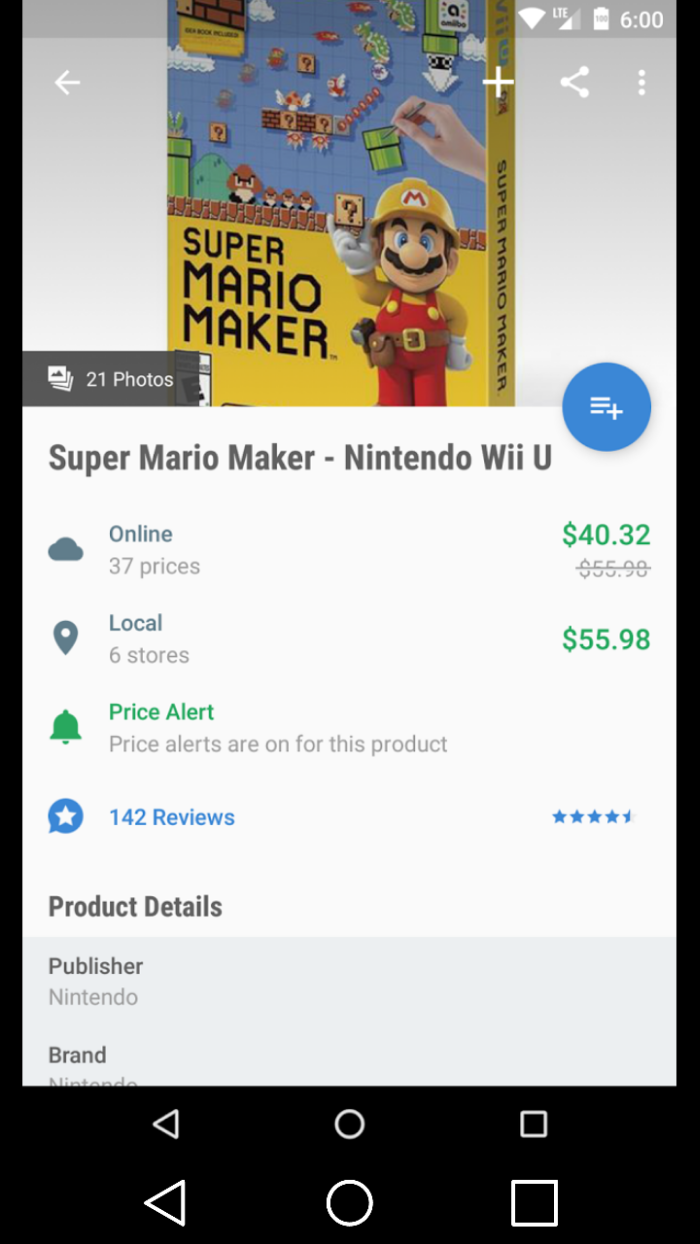Share this product
700x1244 pixels.
[574, 82]
